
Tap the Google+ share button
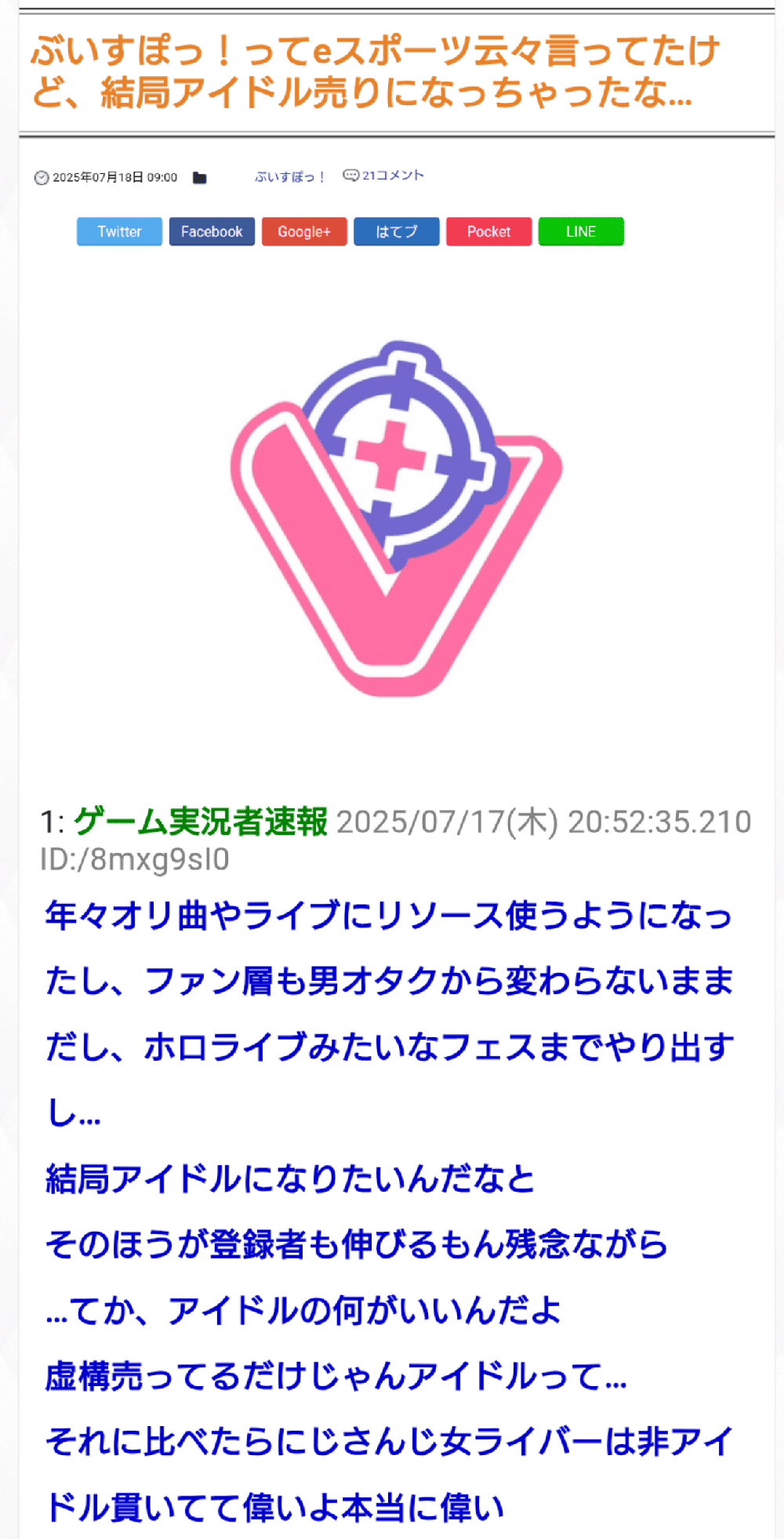point(304,231)
